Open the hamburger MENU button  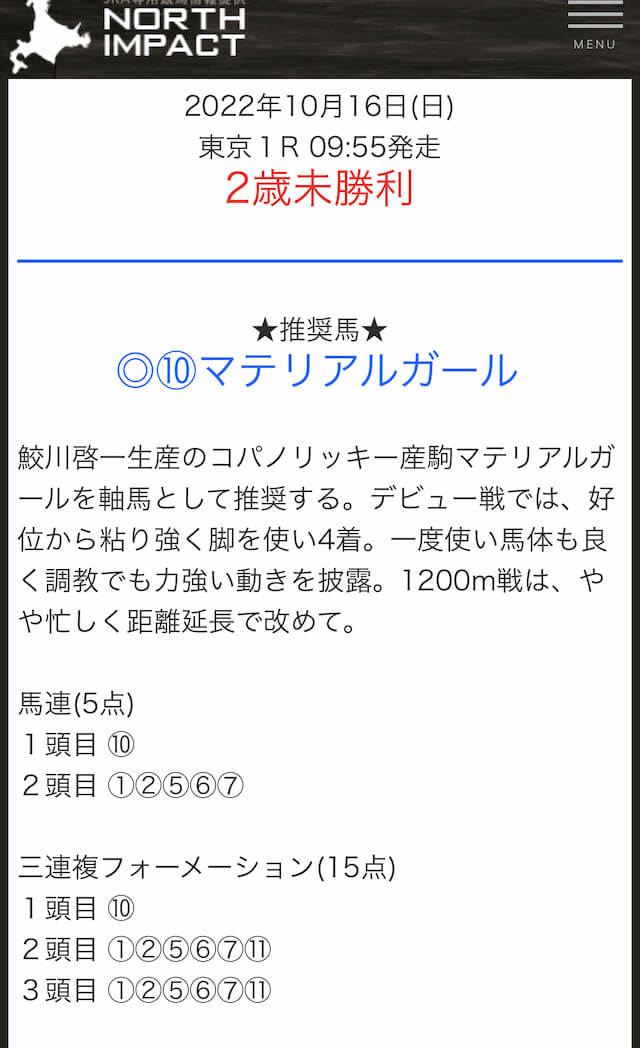[x=595, y=27]
